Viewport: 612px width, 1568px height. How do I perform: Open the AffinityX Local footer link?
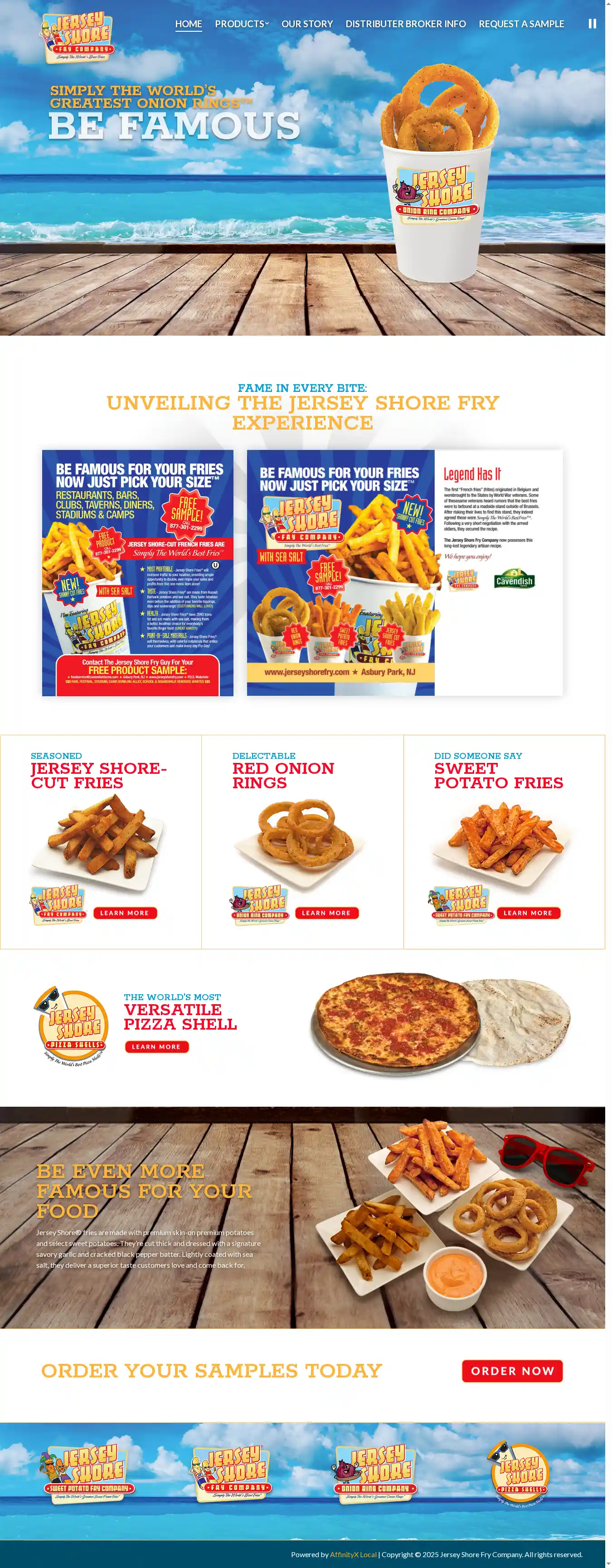tap(353, 1554)
